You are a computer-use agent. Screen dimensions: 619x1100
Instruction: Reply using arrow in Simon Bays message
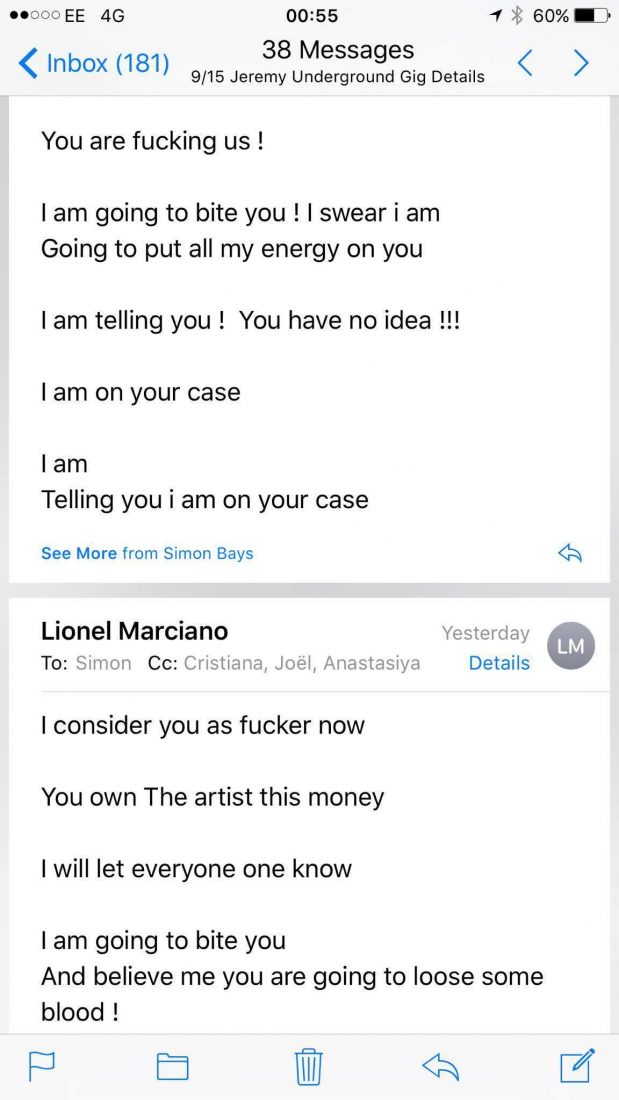pyautogui.click(x=570, y=553)
